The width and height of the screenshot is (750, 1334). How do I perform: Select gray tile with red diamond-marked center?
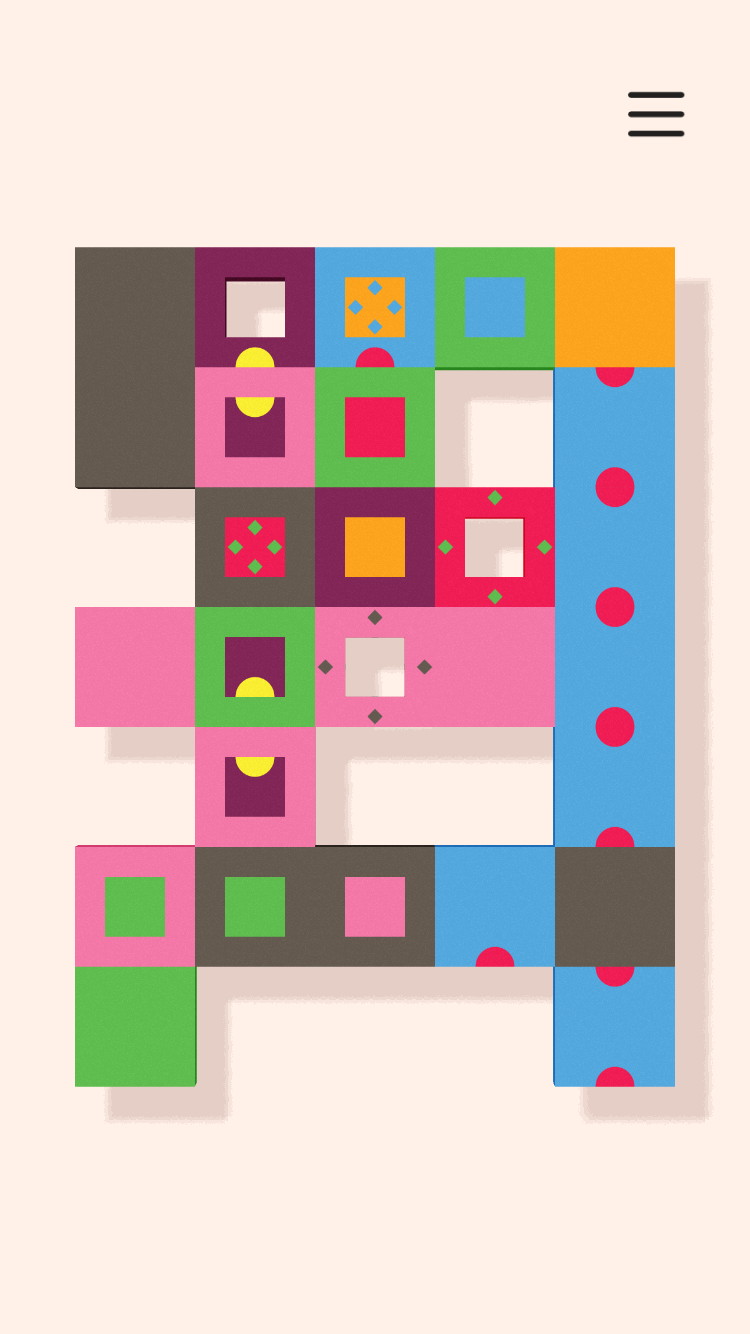(255, 547)
